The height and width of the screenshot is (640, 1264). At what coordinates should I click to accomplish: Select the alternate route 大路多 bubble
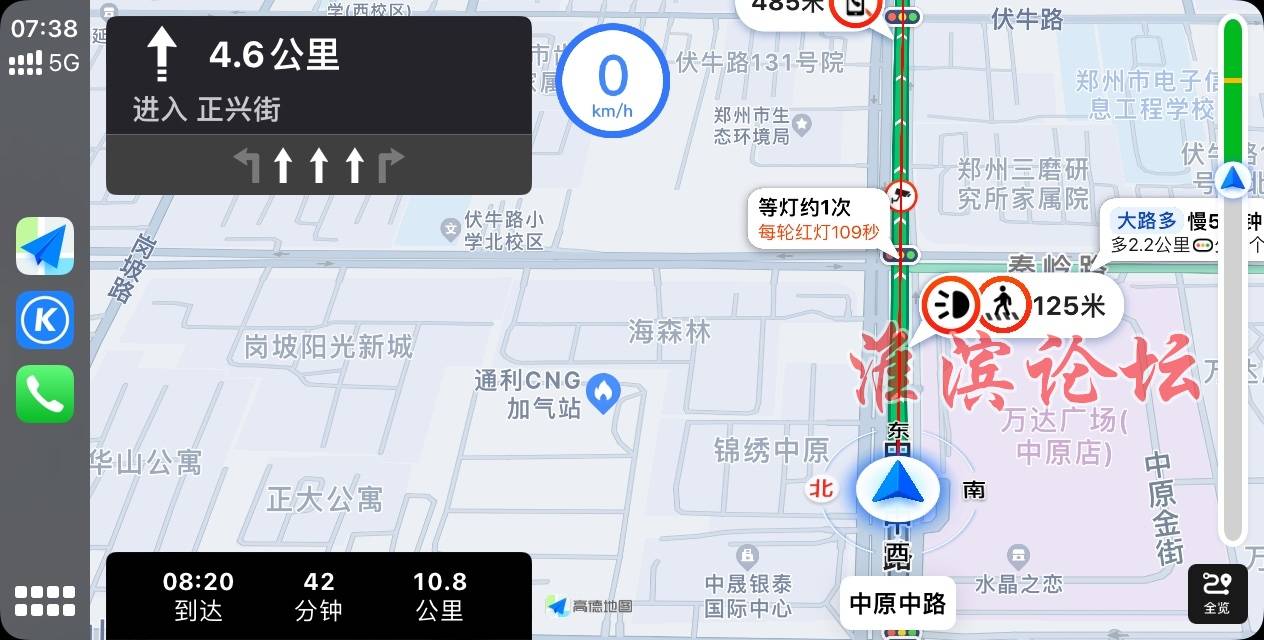[x=1180, y=232]
